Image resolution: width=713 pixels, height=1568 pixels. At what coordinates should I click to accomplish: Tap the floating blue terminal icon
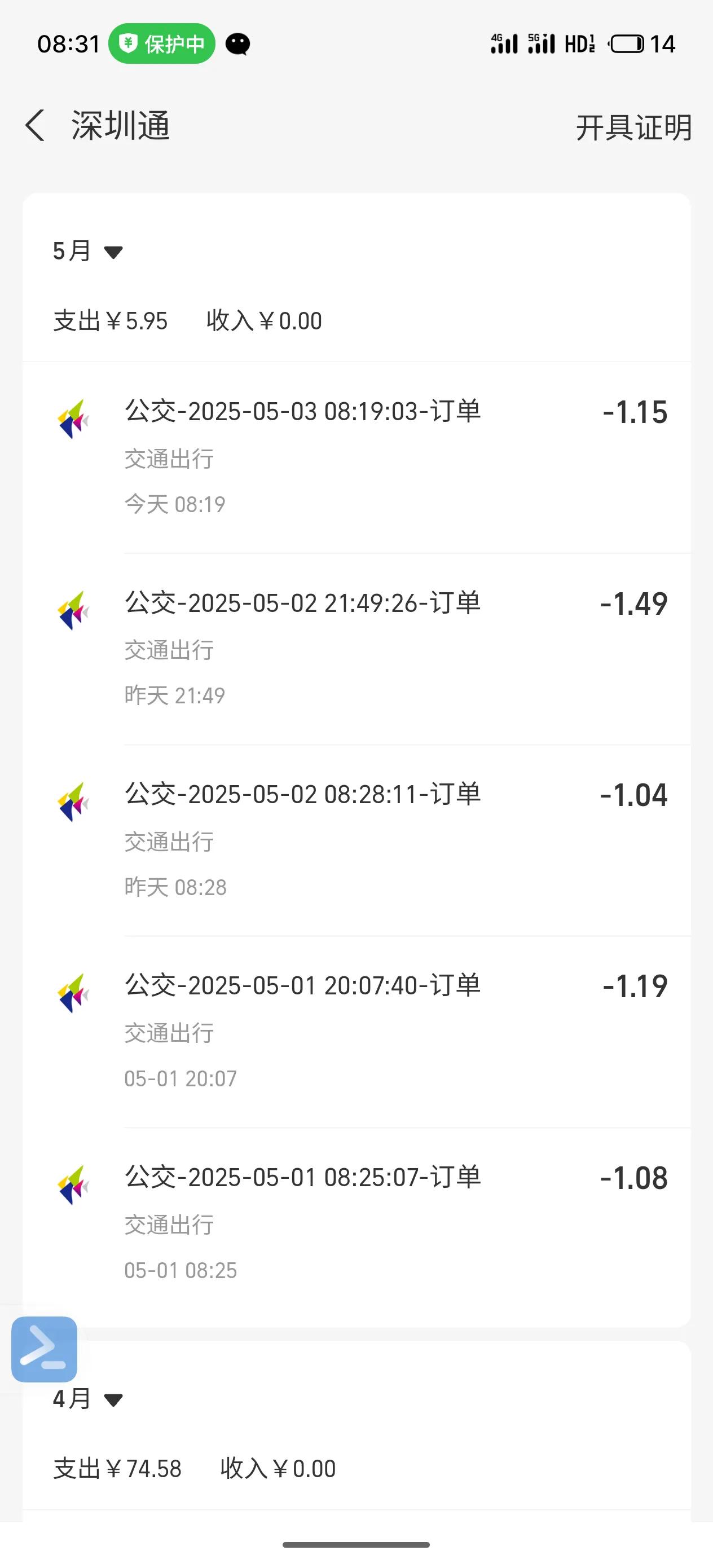pos(45,1349)
